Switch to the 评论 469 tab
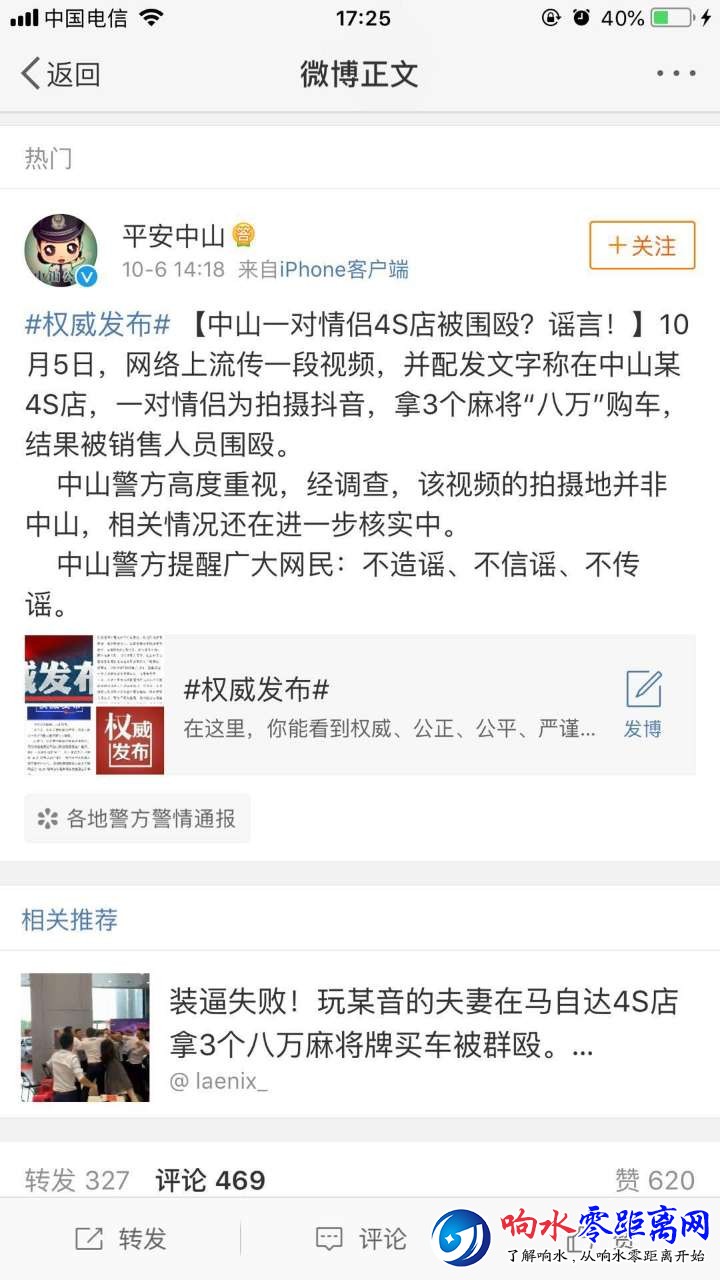This screenshot has width=720, height=1280. pyautogui.click(x=210, y=1180)
